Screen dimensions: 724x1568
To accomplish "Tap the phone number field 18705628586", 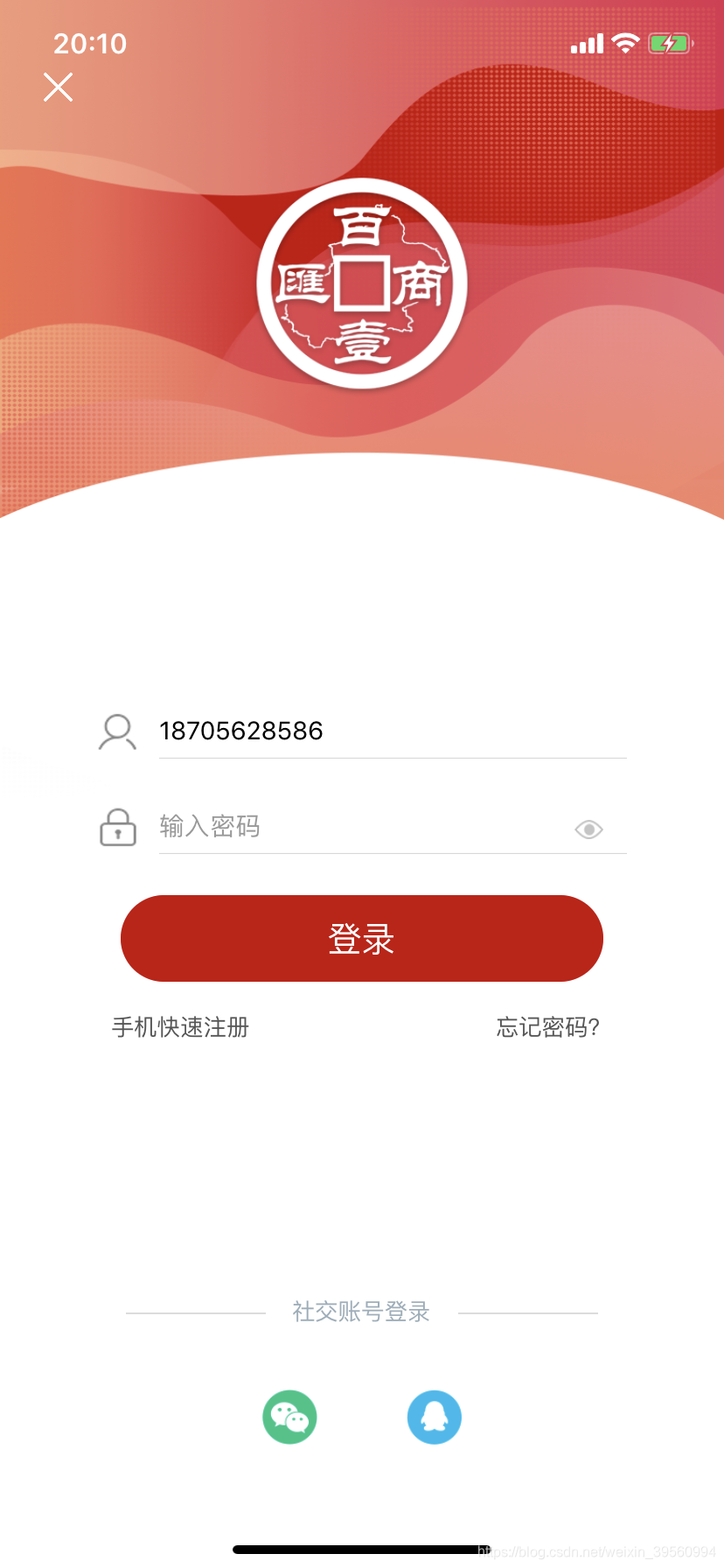I will pos(385,731).
